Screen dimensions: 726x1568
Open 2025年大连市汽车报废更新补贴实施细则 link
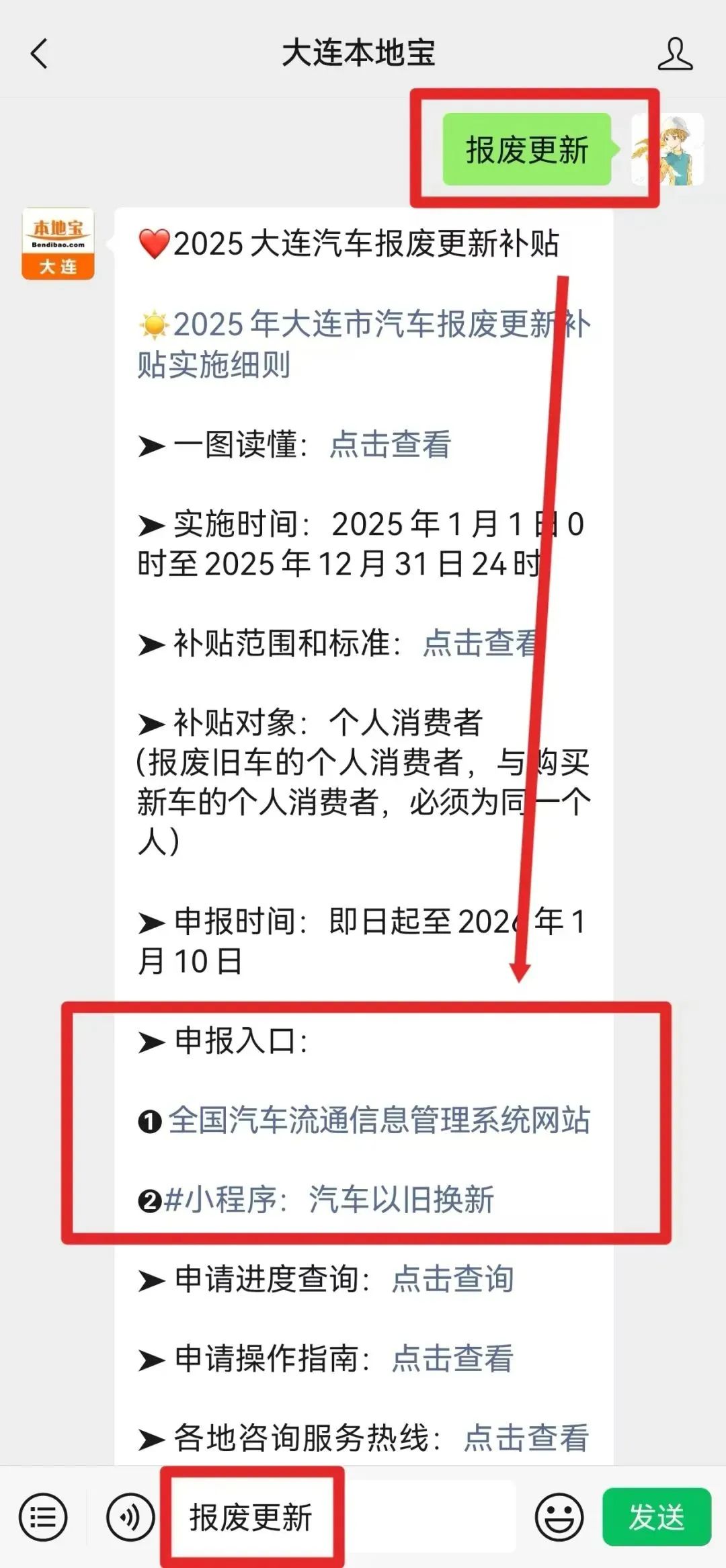[363, 344]
